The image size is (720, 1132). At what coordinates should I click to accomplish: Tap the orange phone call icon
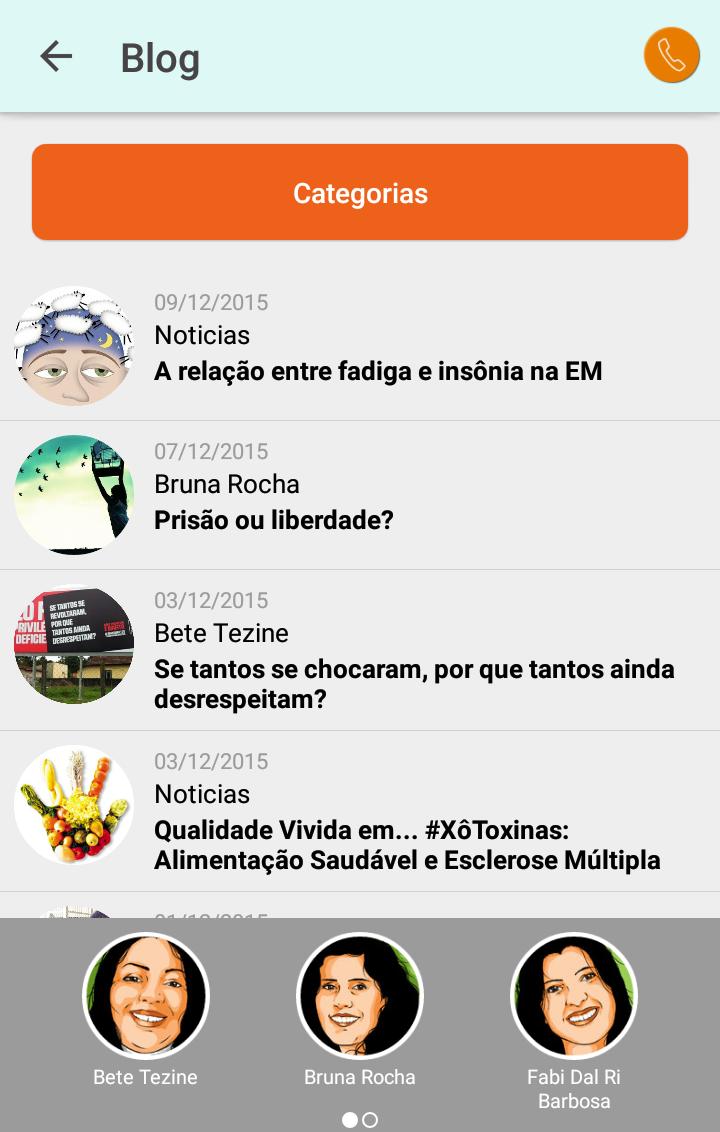tap(671, 56)
